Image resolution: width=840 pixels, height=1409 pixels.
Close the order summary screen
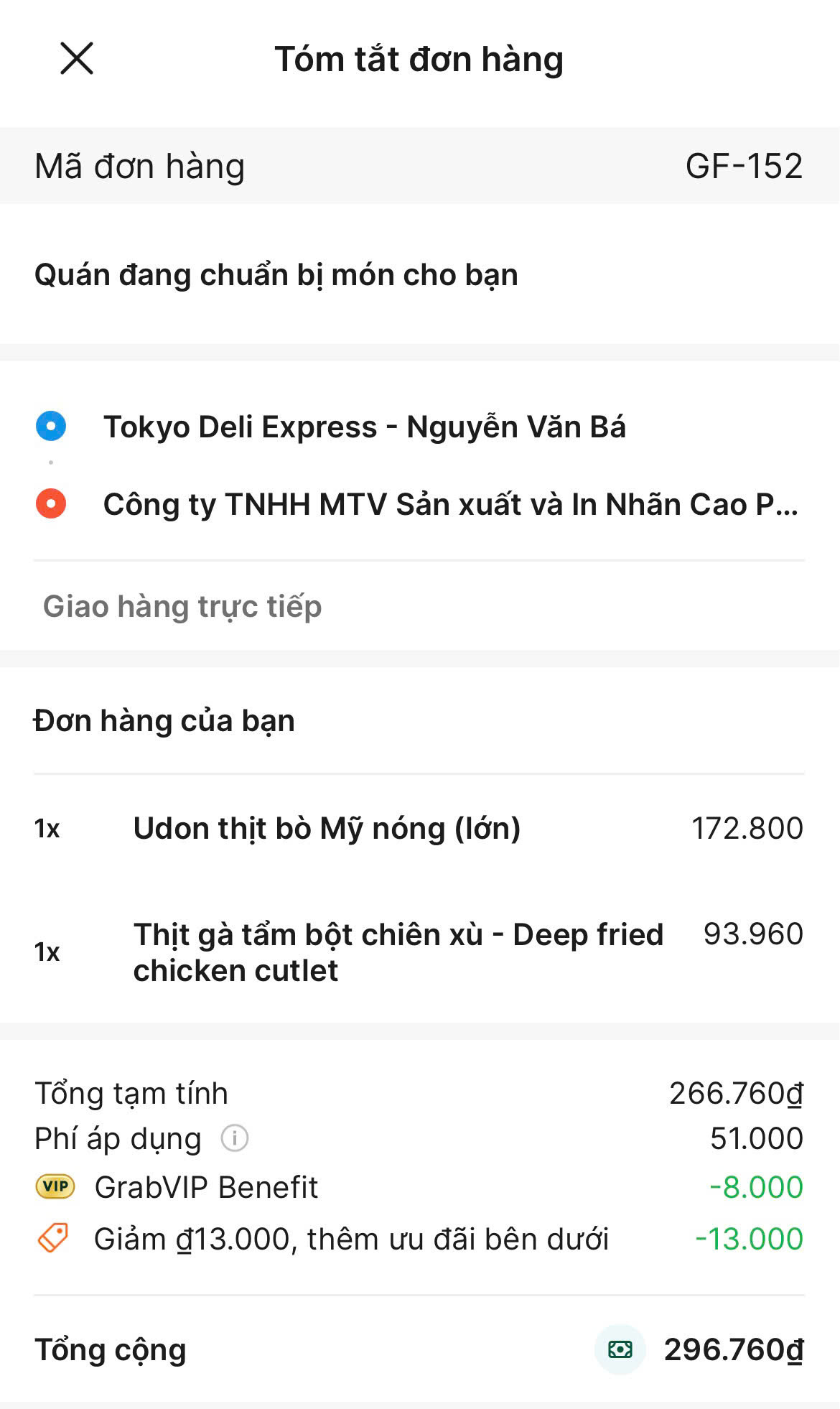pos(77,58)
